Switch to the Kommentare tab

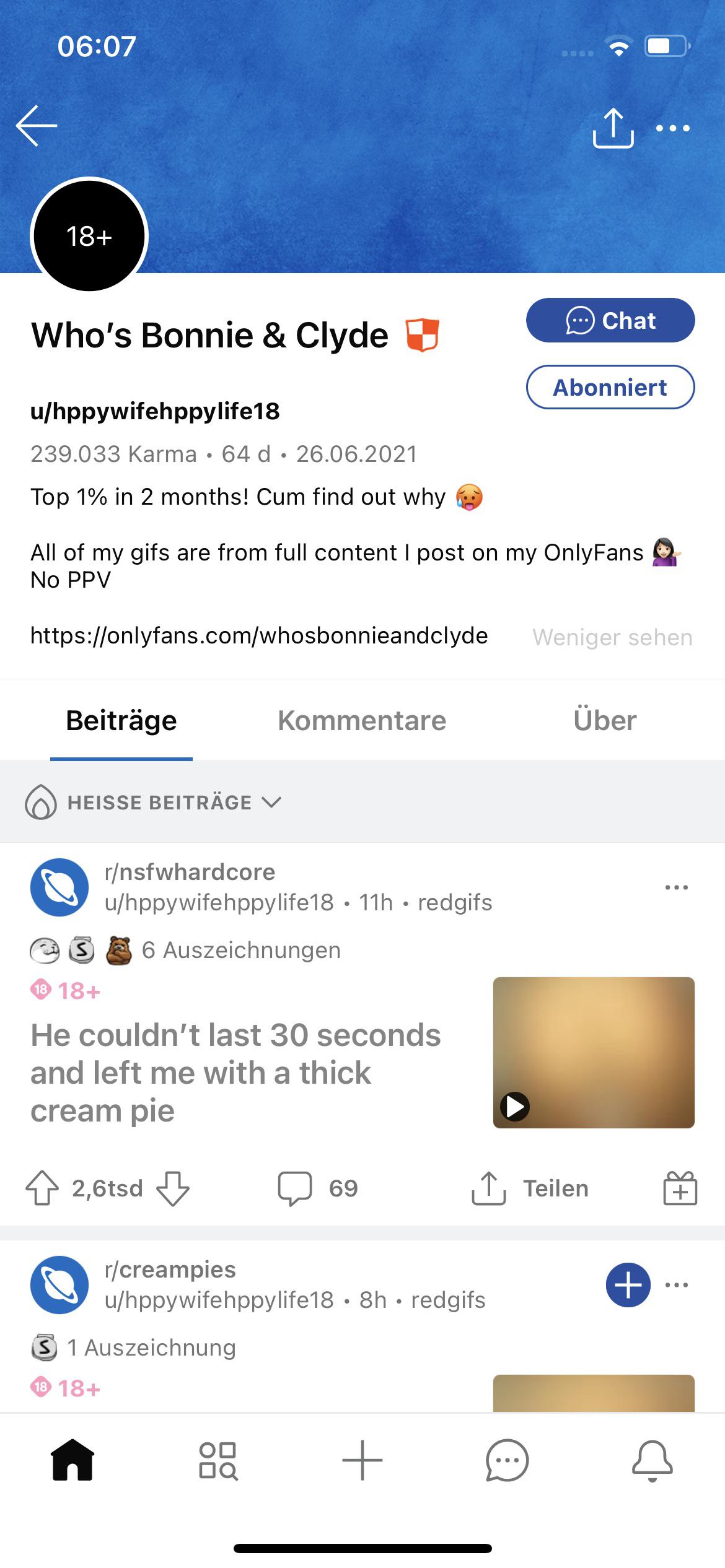pos(362,720)
